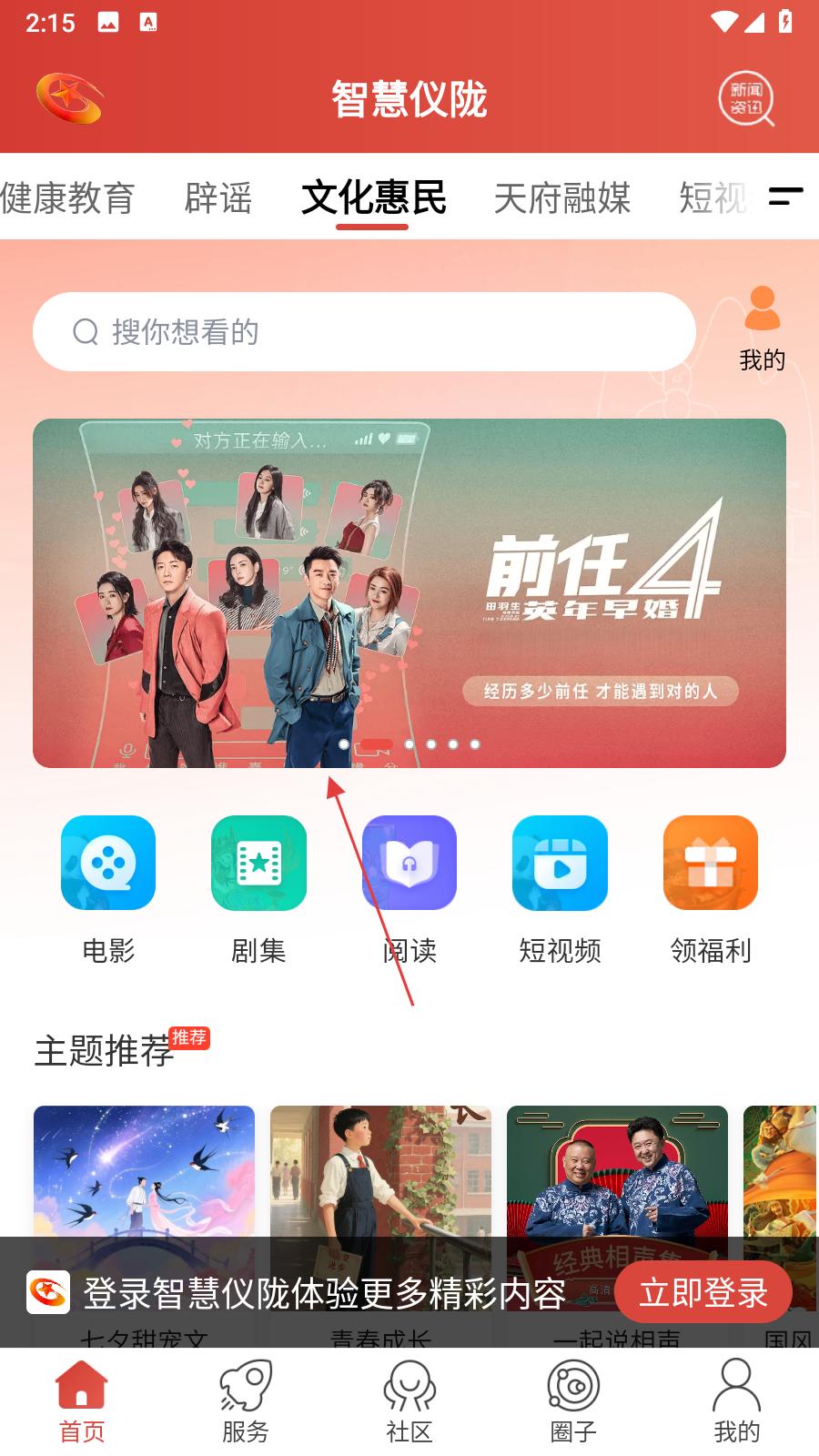Open the 新闻资讯 search icon
The width and height of the screenshot is (819, 1456).
click(x=746, y=99)
